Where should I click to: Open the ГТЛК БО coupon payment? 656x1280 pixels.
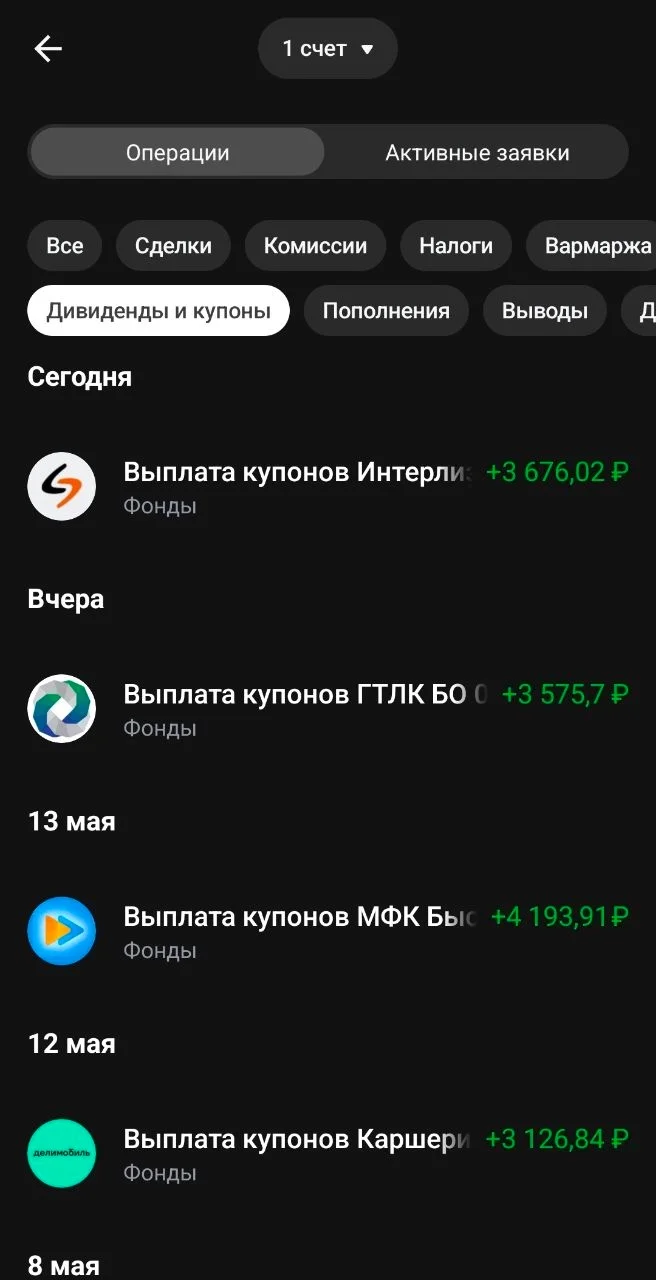click(x=328, y=709)
